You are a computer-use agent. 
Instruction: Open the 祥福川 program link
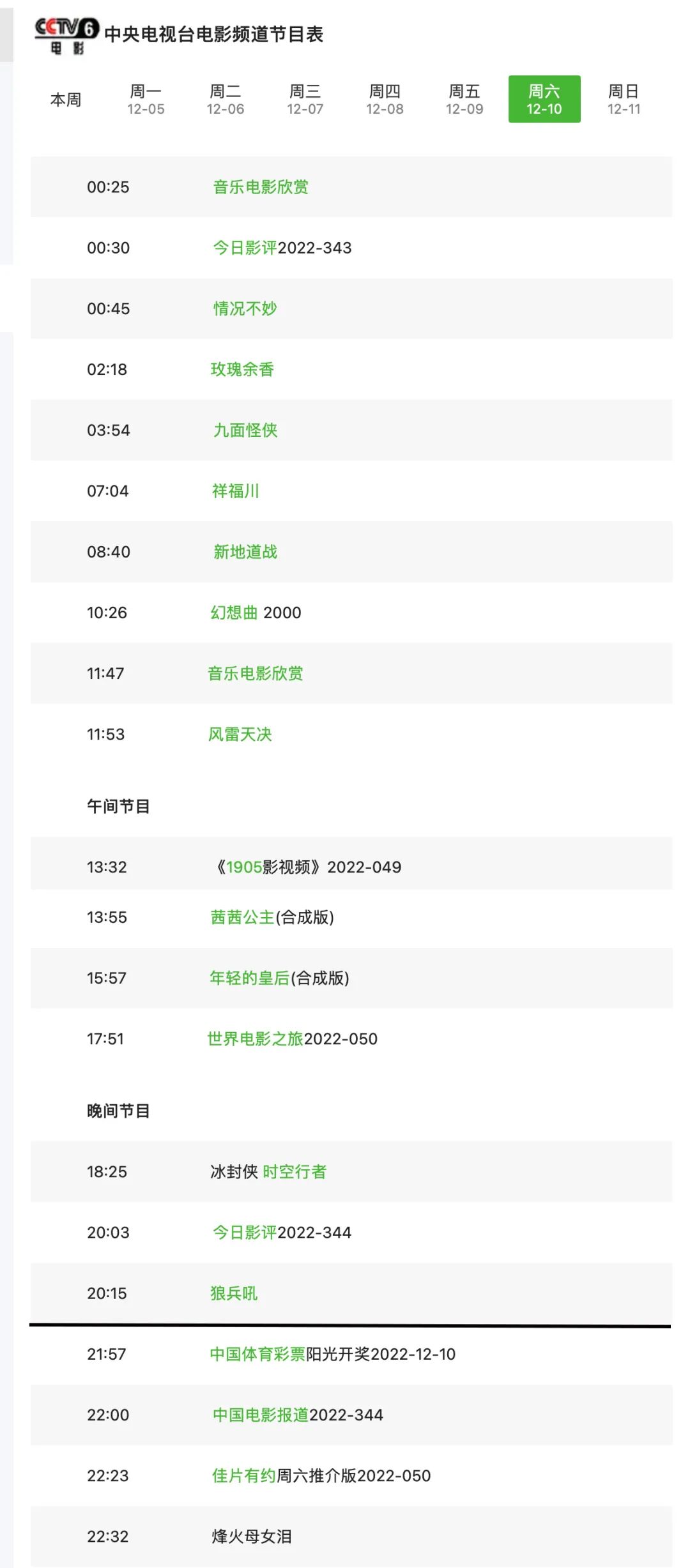236,491
